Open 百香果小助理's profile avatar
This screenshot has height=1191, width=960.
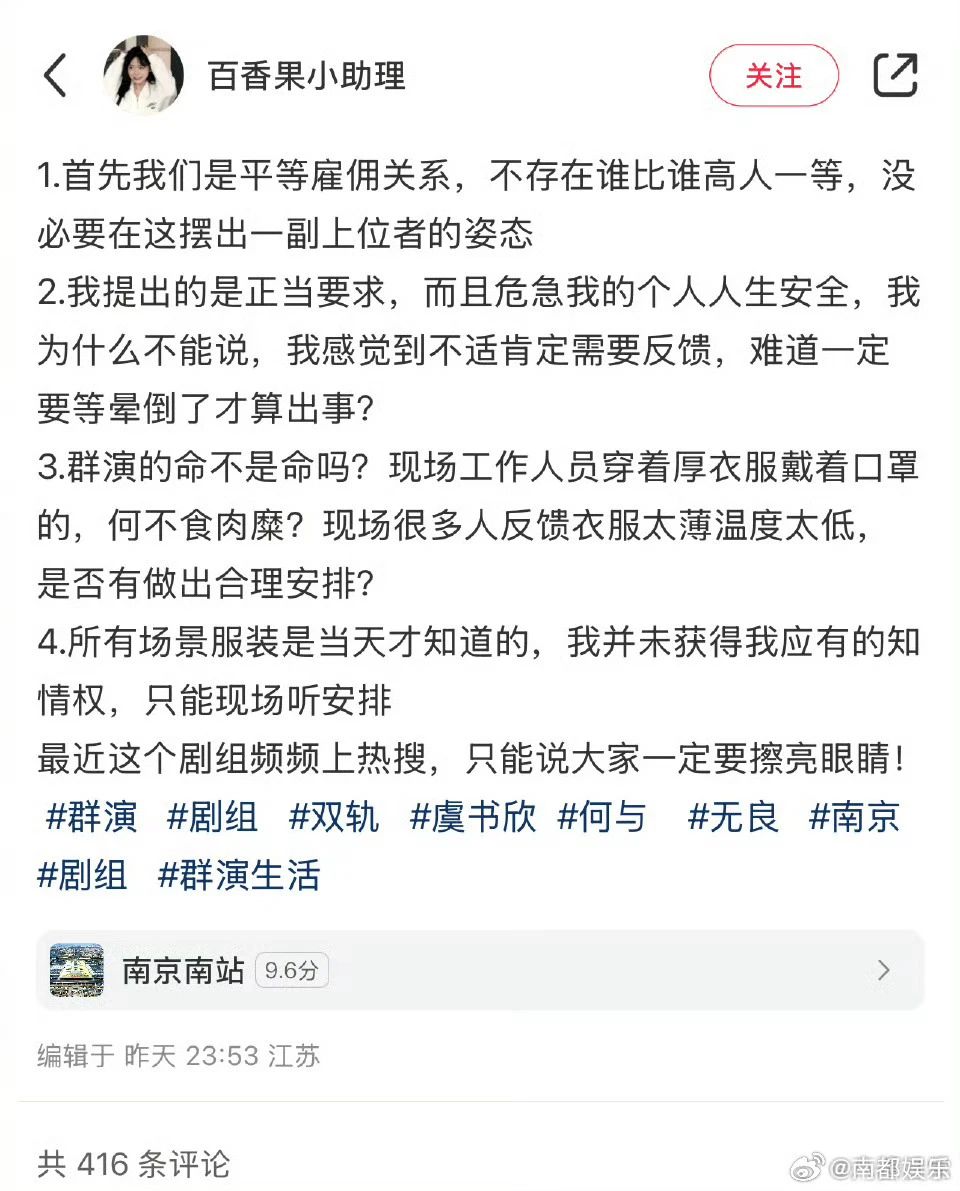click(x=143, y=76)
